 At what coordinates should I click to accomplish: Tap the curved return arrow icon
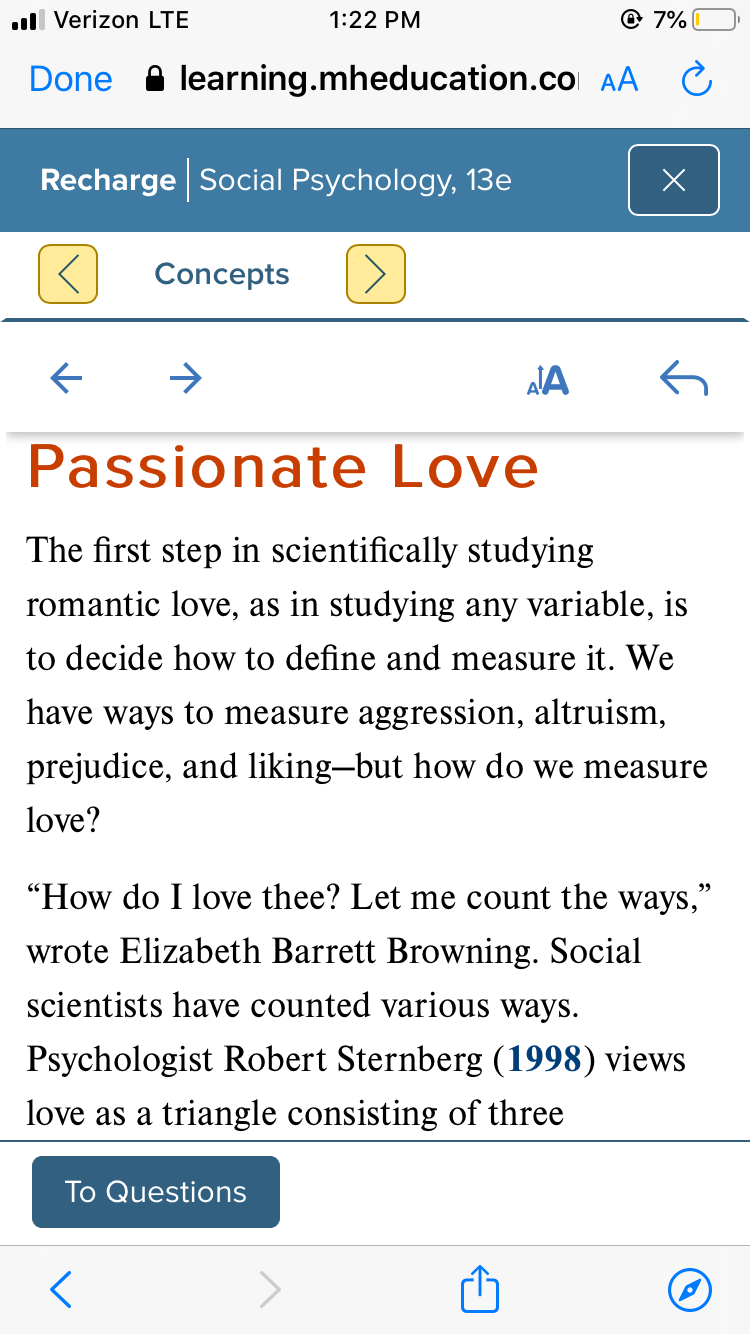click(x=684, y=379)
